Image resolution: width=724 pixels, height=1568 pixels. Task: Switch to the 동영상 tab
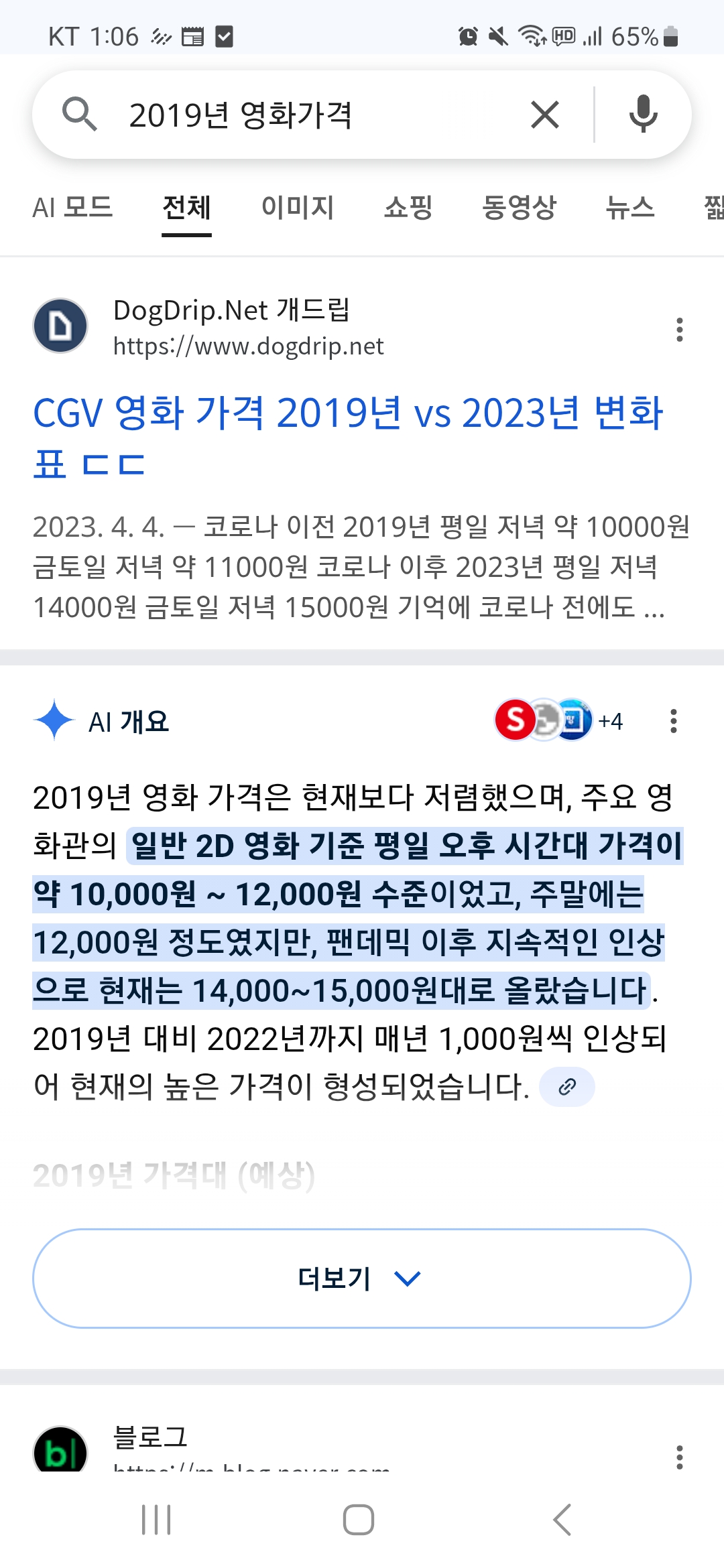[x=520, y=207]
